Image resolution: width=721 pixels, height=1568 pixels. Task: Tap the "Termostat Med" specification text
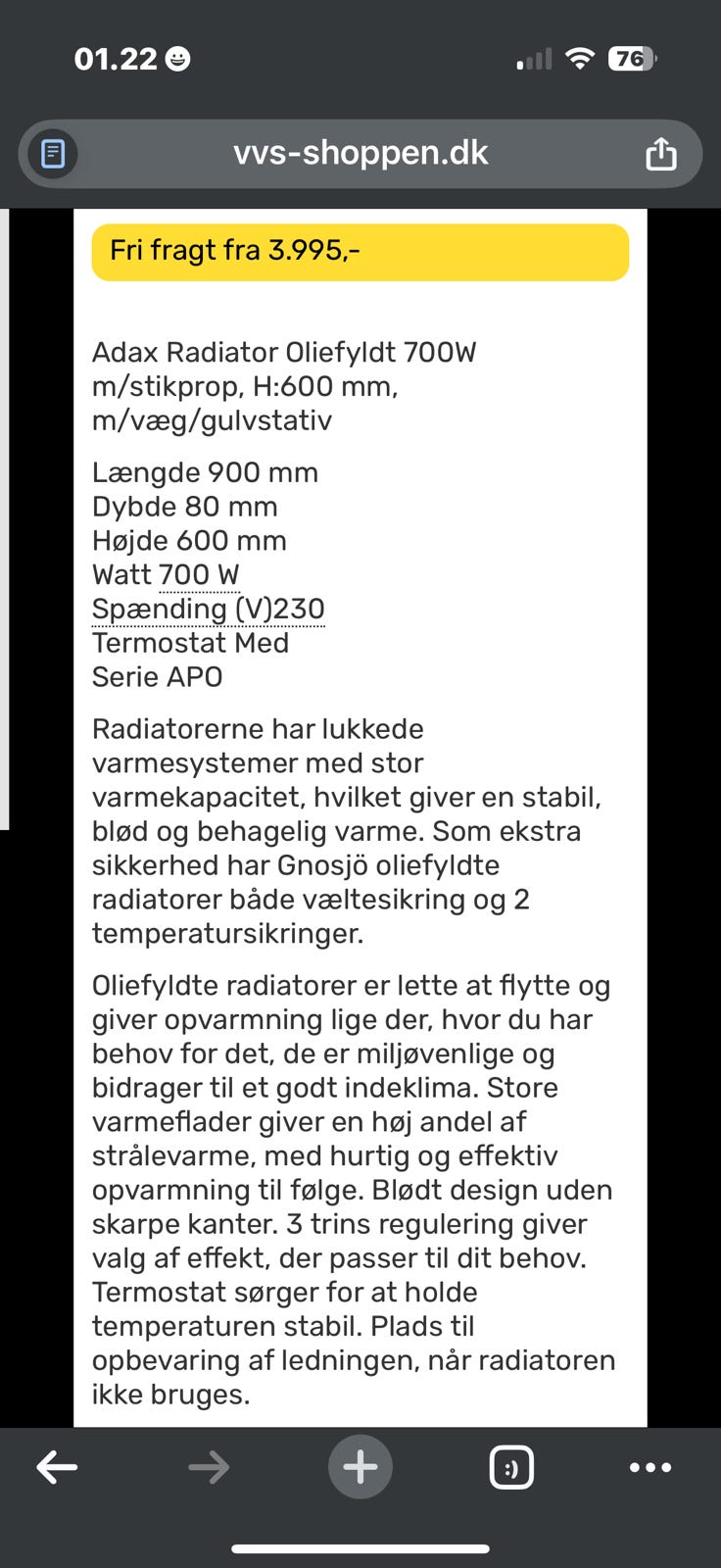pyautogui.click(x=191, y=643)
